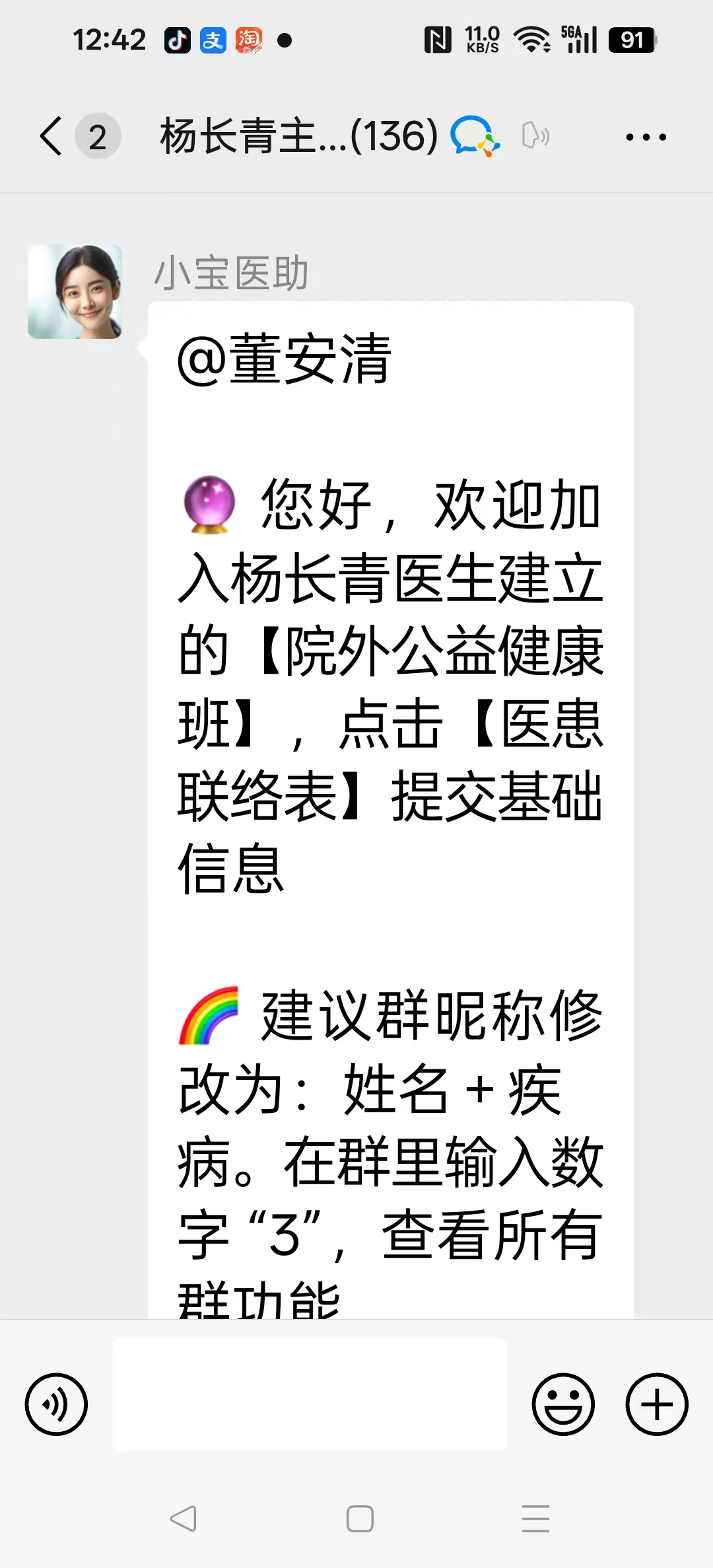
Task: Open 小宝医助's profile avatar
Action: (x=75, y=291)
